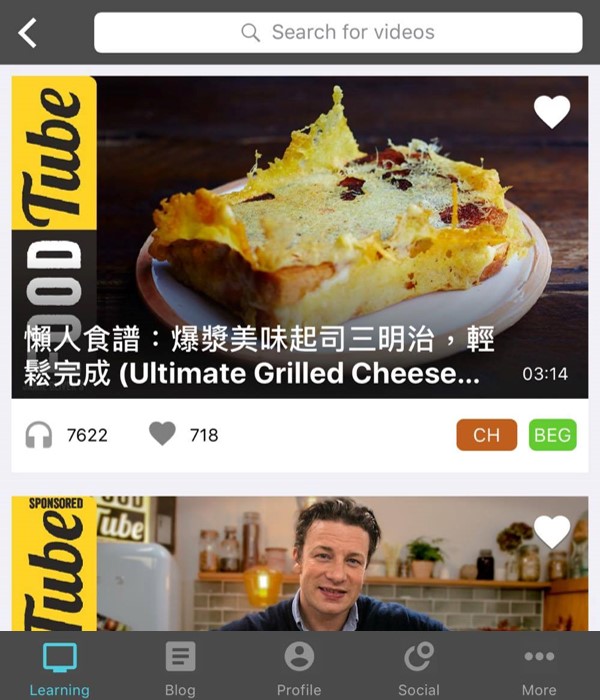The width and height of the screenshot is (600, 700).
Task: Tap the Search for videos field
Action: tap(338, 33)
